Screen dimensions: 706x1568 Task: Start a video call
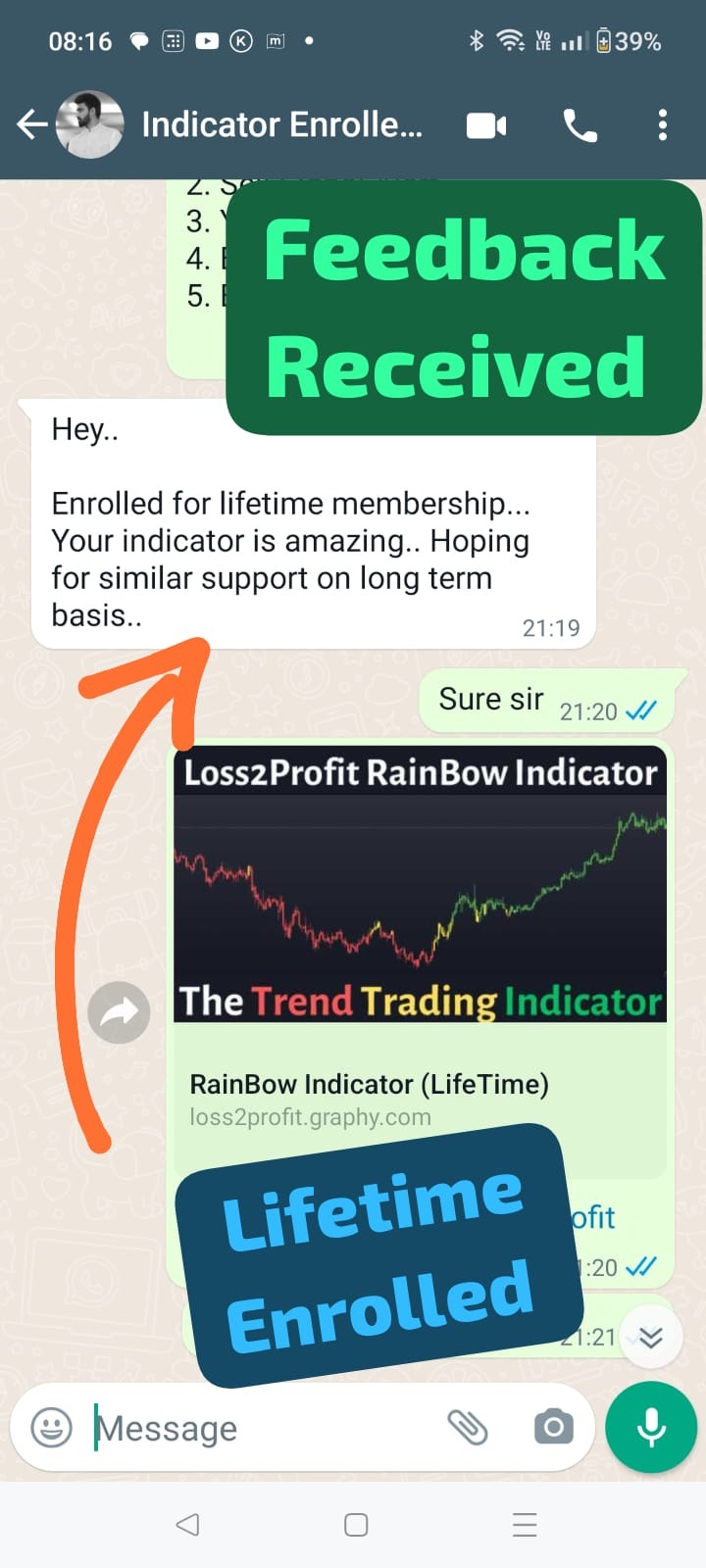tap(486, 125)
